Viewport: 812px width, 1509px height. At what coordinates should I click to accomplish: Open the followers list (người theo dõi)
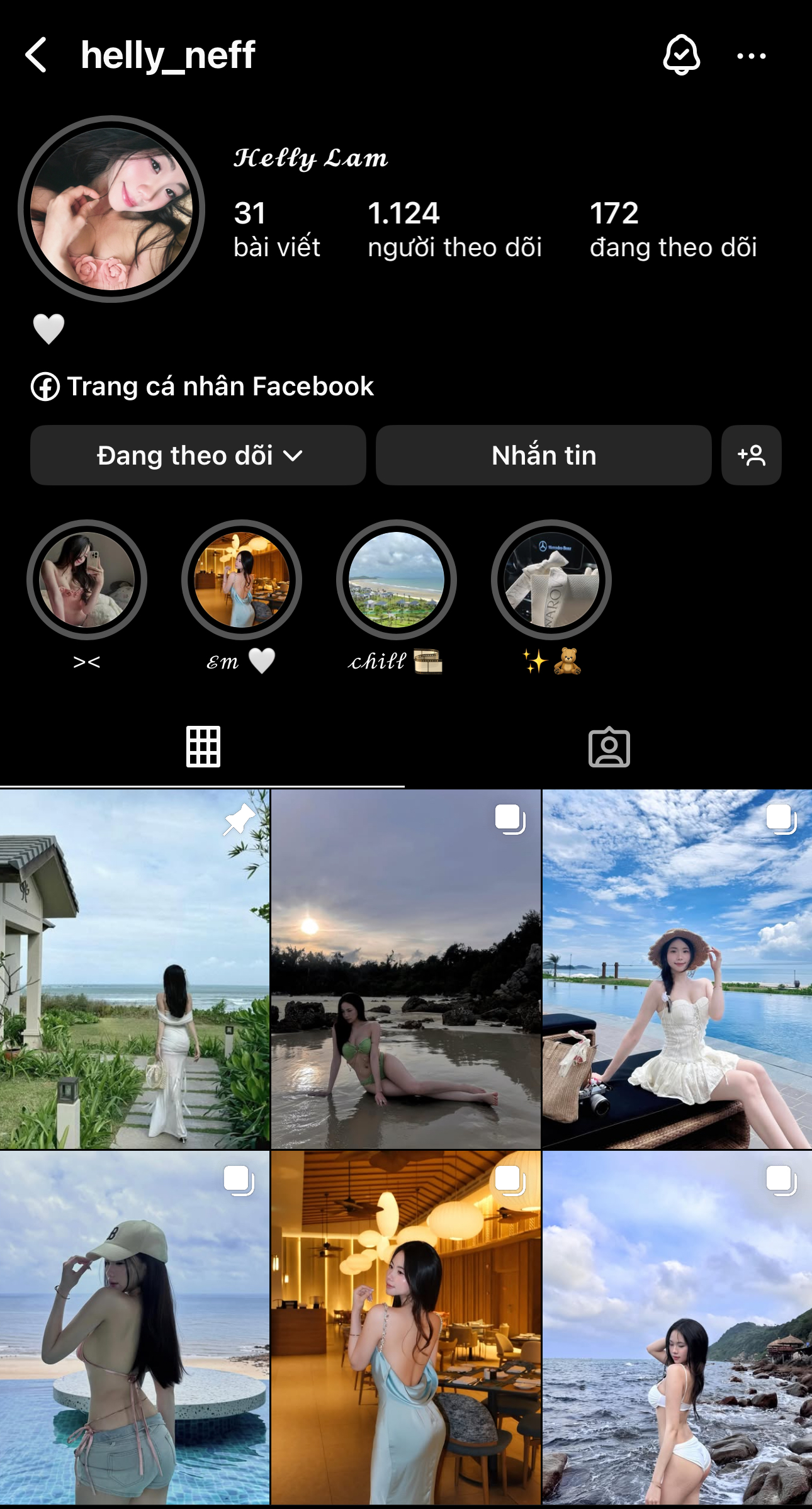(x=454, y=229)
